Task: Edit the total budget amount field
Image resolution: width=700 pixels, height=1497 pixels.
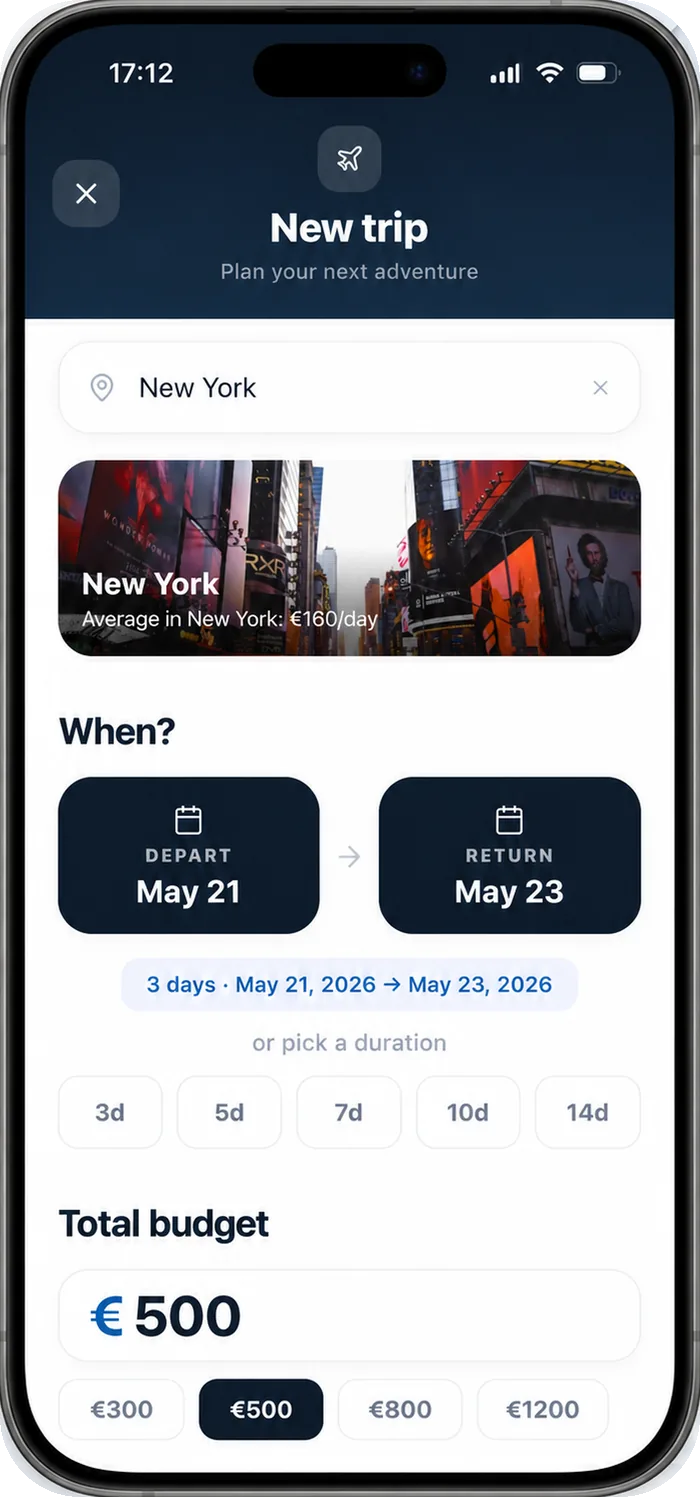Action: click(349, 1316)
